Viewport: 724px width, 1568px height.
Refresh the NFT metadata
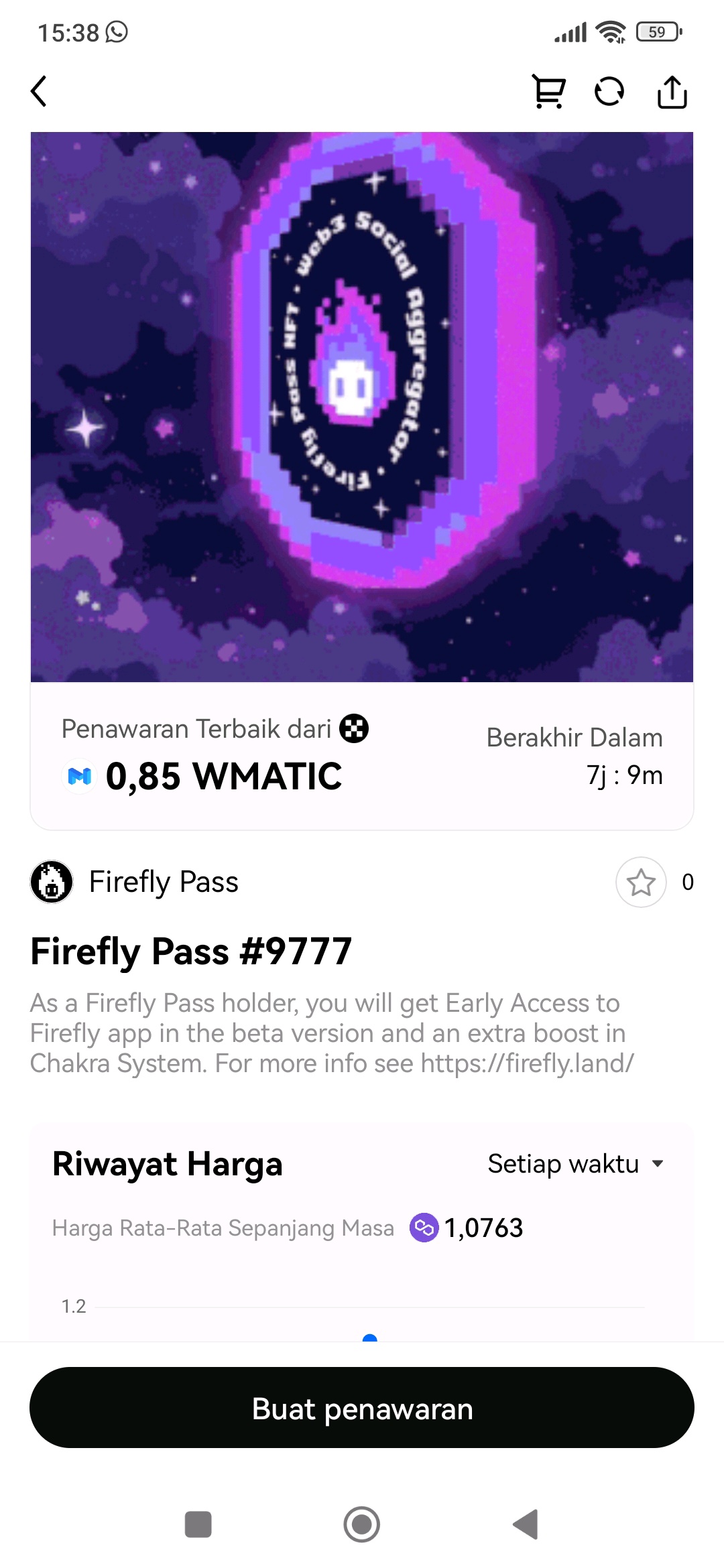(x=609, y=91)
